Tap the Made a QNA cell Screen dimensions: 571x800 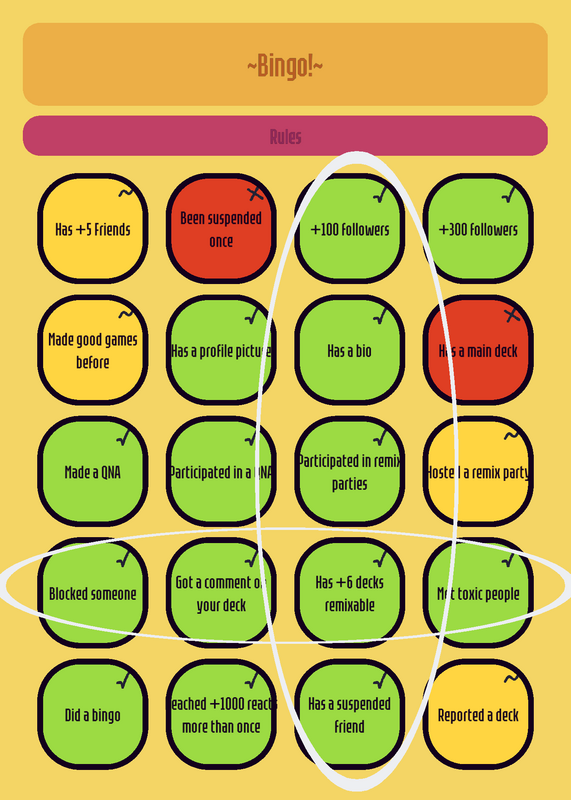pyautogui.click(x=93, y=471)
